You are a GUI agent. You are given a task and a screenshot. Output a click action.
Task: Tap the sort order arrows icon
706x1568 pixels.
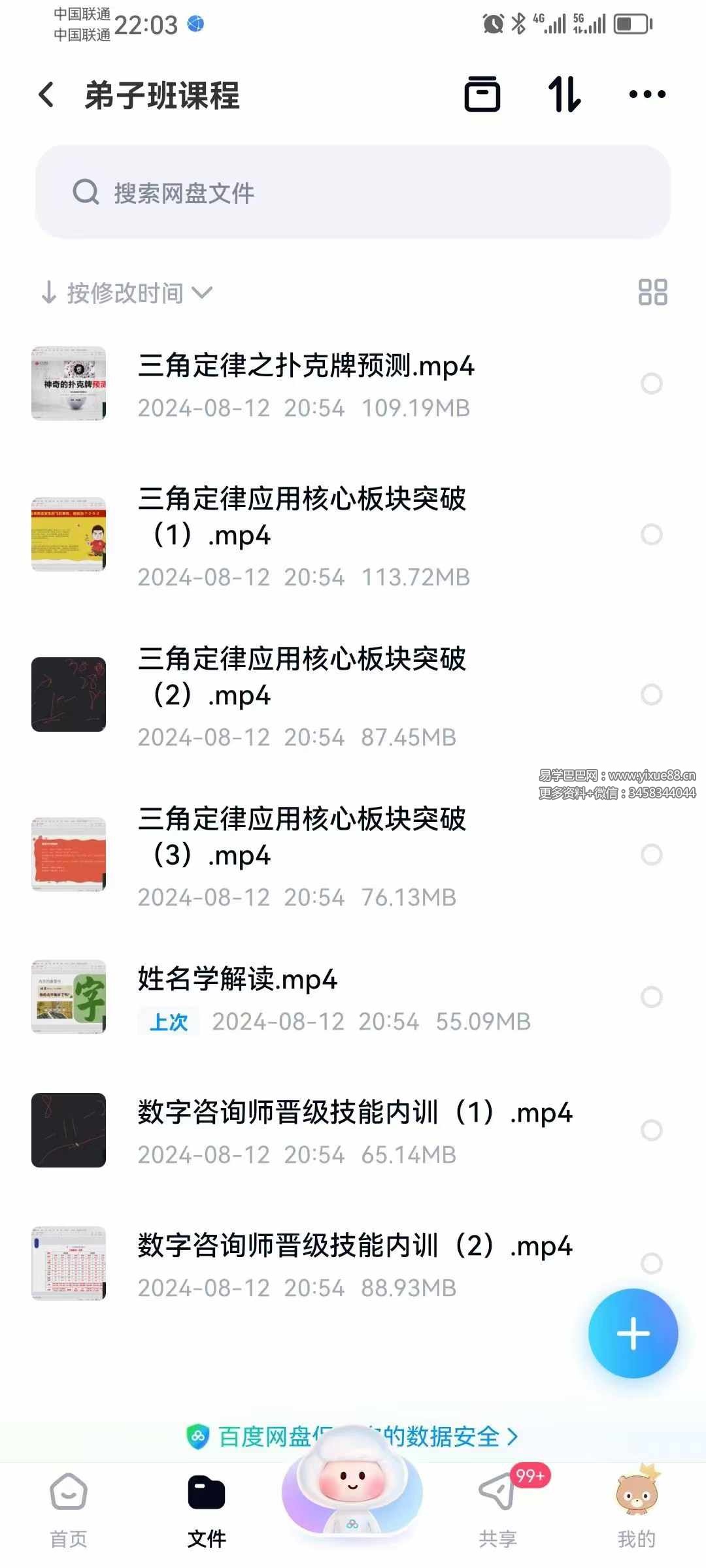pos(565,95)
